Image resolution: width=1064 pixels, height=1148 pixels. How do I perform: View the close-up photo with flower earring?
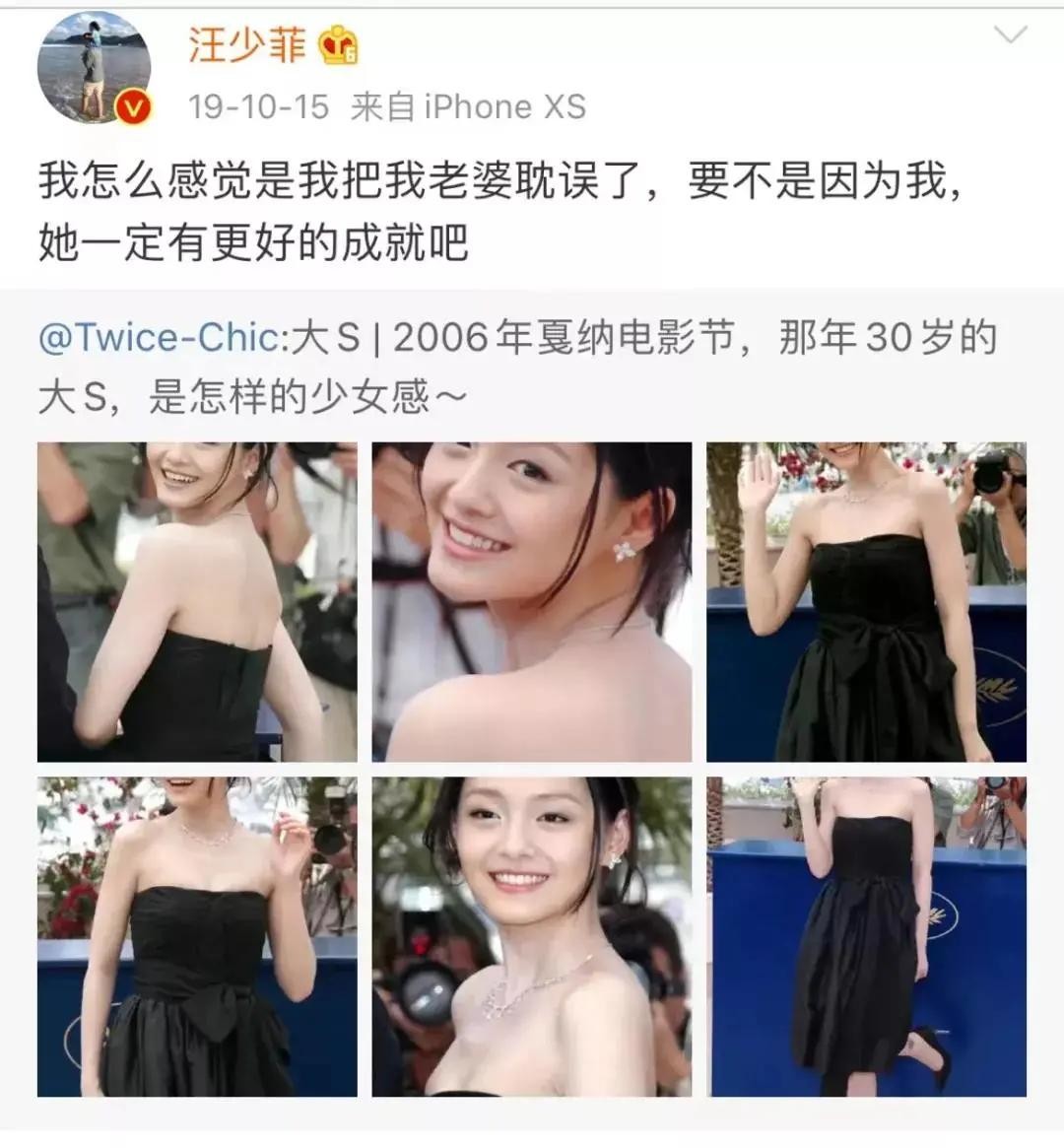click(x=532, y=602)
